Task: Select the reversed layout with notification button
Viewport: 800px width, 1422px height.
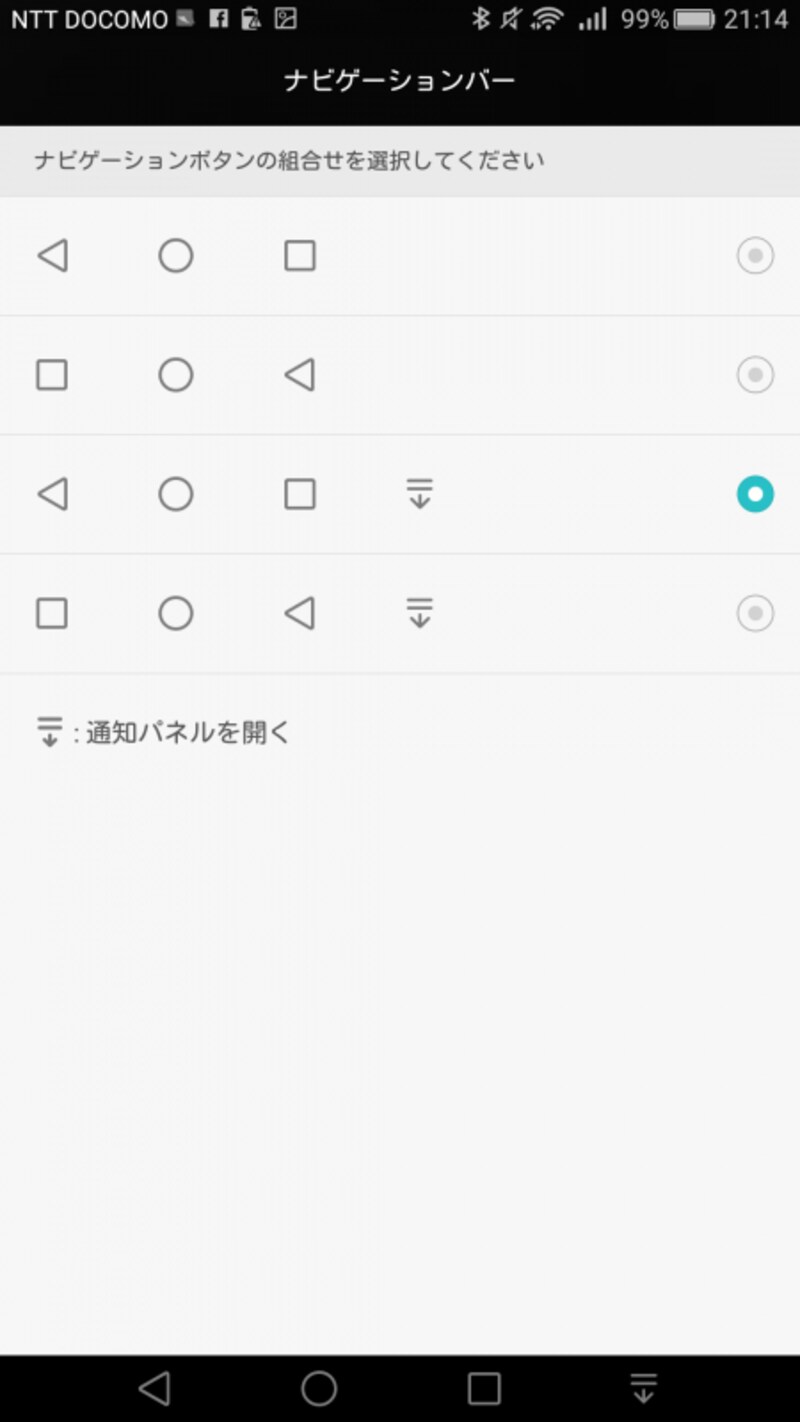Action: coord(755,613)
